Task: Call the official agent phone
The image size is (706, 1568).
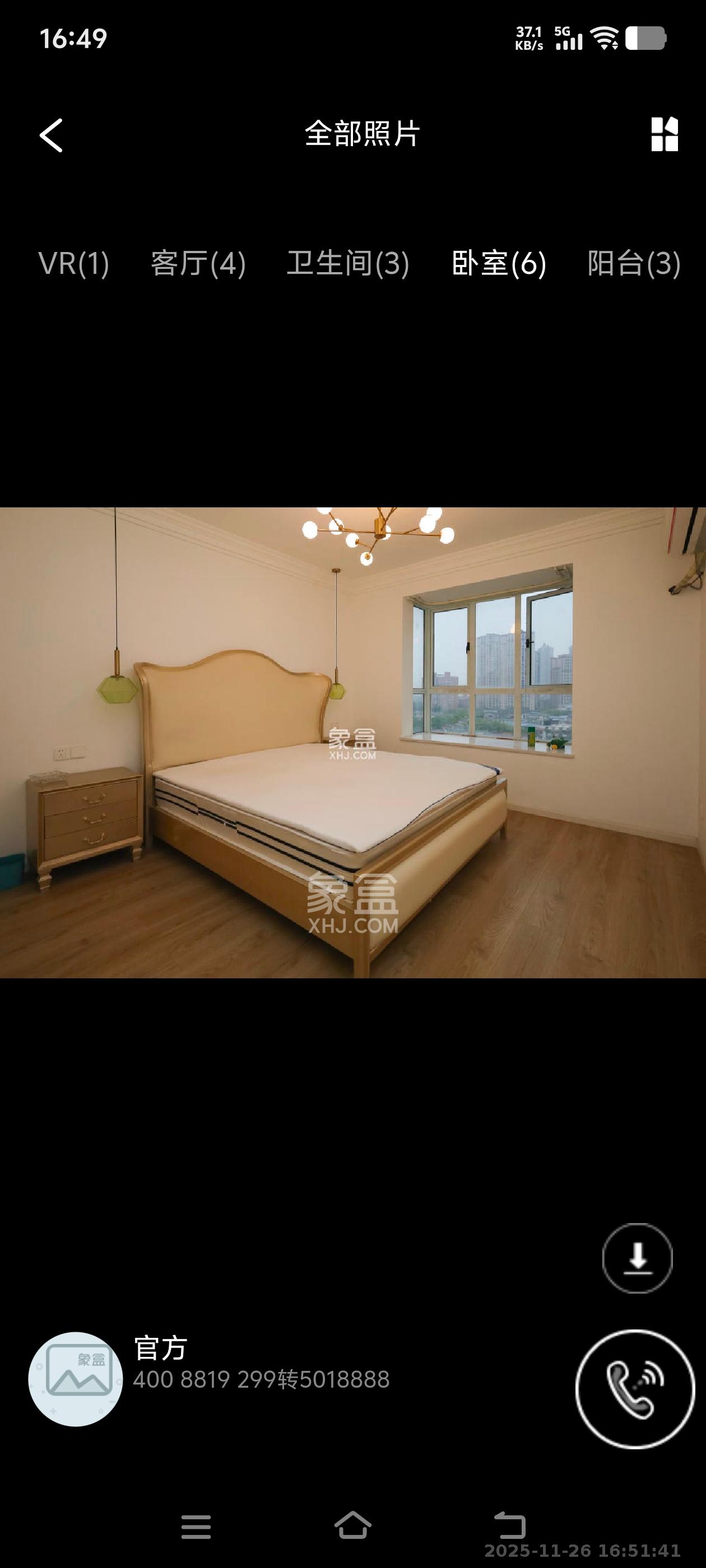Action: [635, 1388]
